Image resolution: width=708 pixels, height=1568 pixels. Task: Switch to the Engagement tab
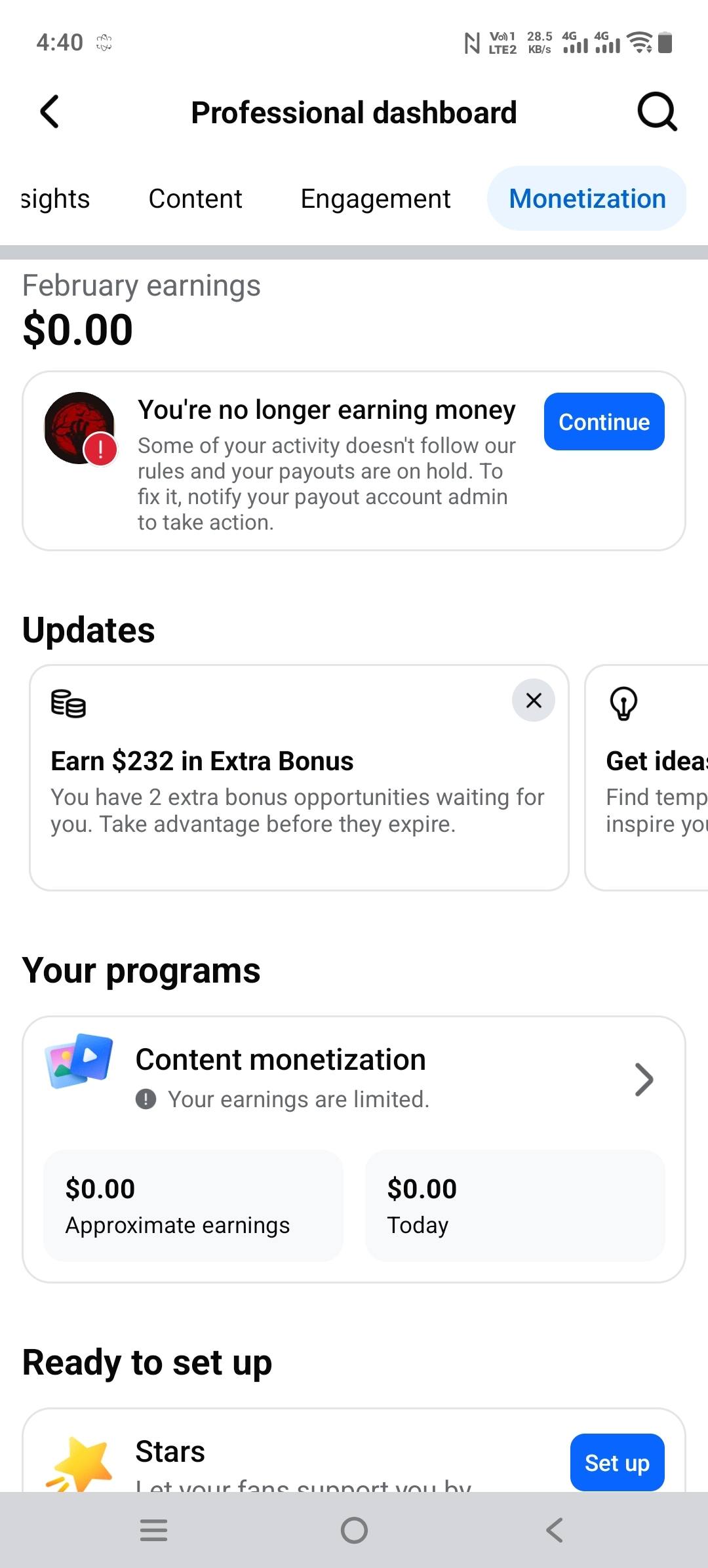pyautogui.click(x=375, y=199)
